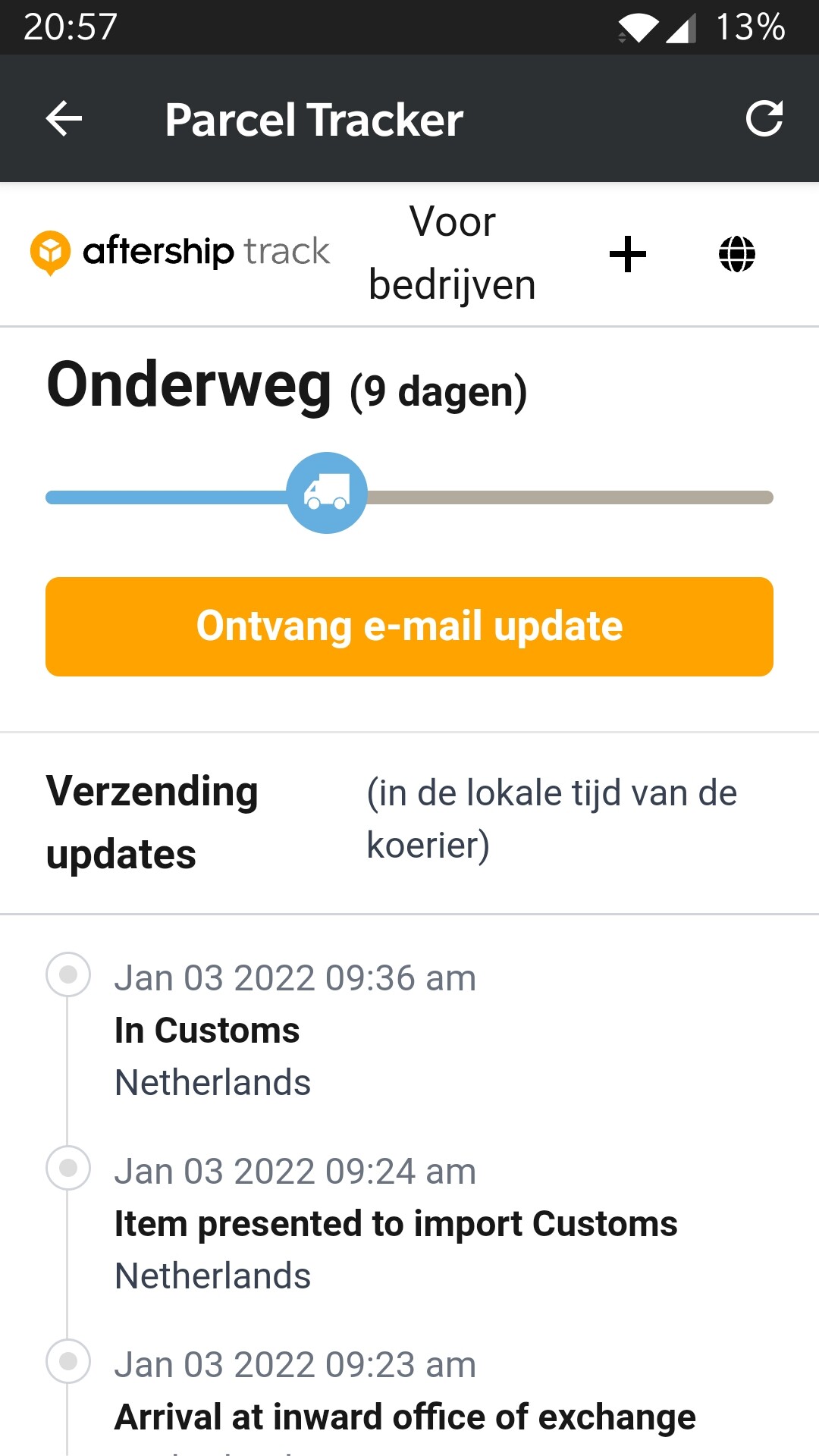Refresh the tracking page

[764, 118]
